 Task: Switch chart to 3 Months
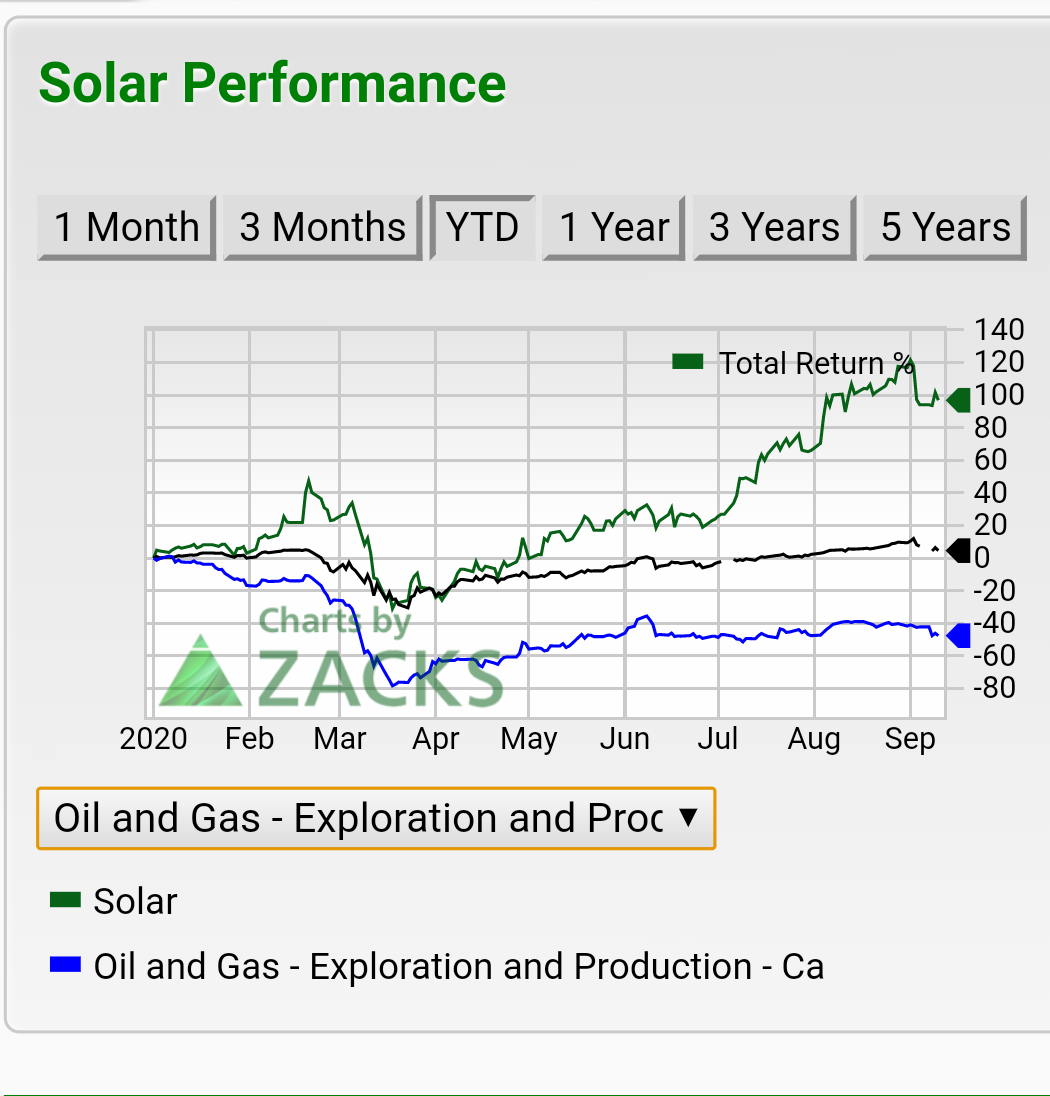322,227
